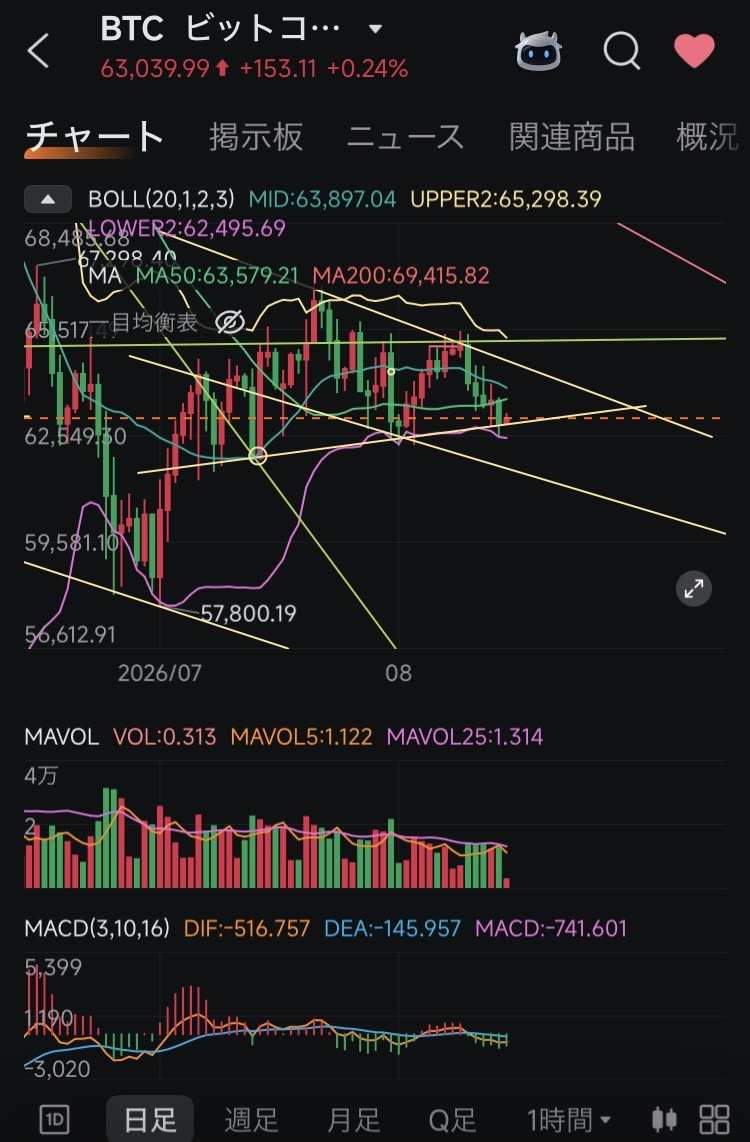Screen dimensions: 750x1142
Task: Switch to the ニュース tab
Action: (x=405, y=137)
